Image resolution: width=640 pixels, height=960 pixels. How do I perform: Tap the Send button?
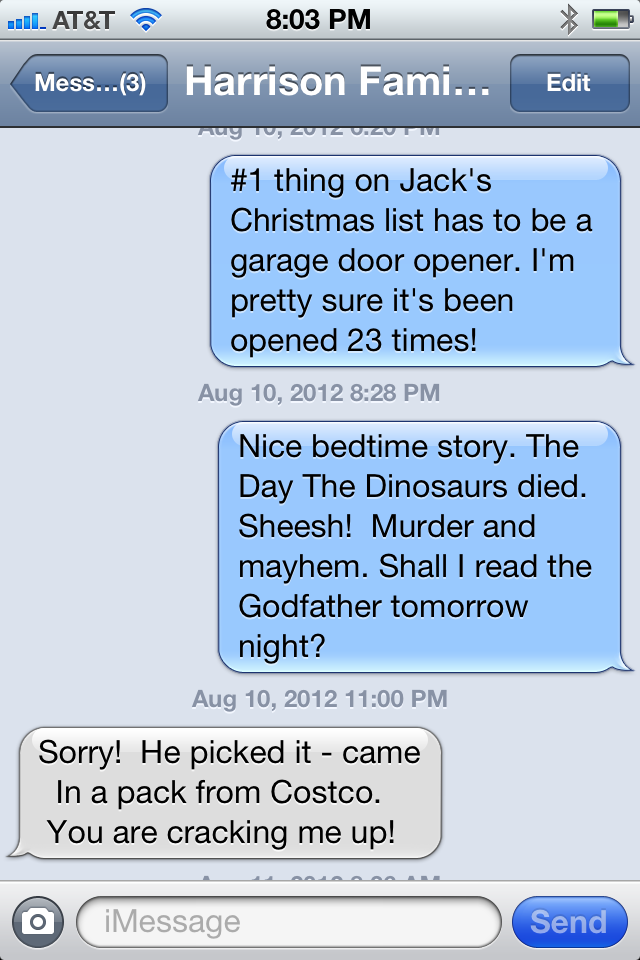click(x=568, y=921)
